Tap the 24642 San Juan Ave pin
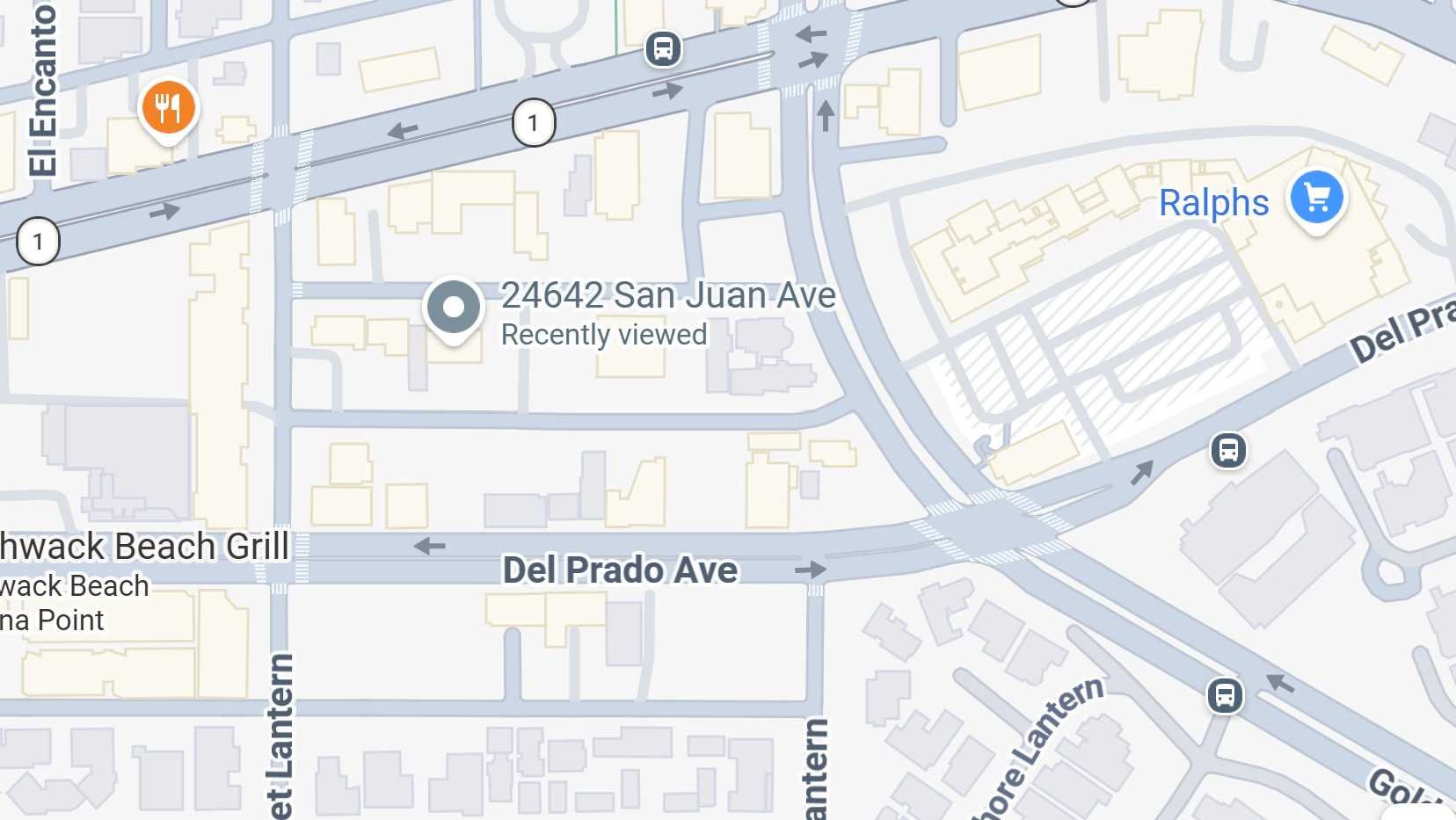 click(453, 308)
